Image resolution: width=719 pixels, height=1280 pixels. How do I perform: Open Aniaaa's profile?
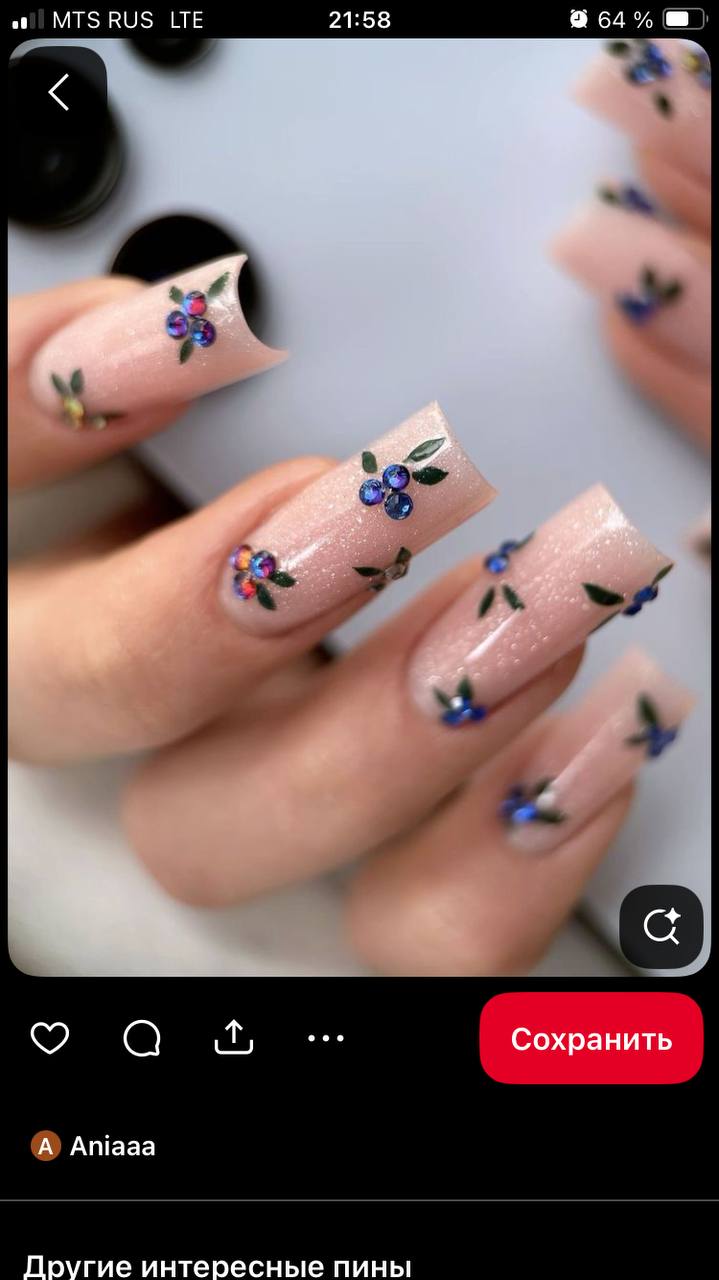[94, 1146]
